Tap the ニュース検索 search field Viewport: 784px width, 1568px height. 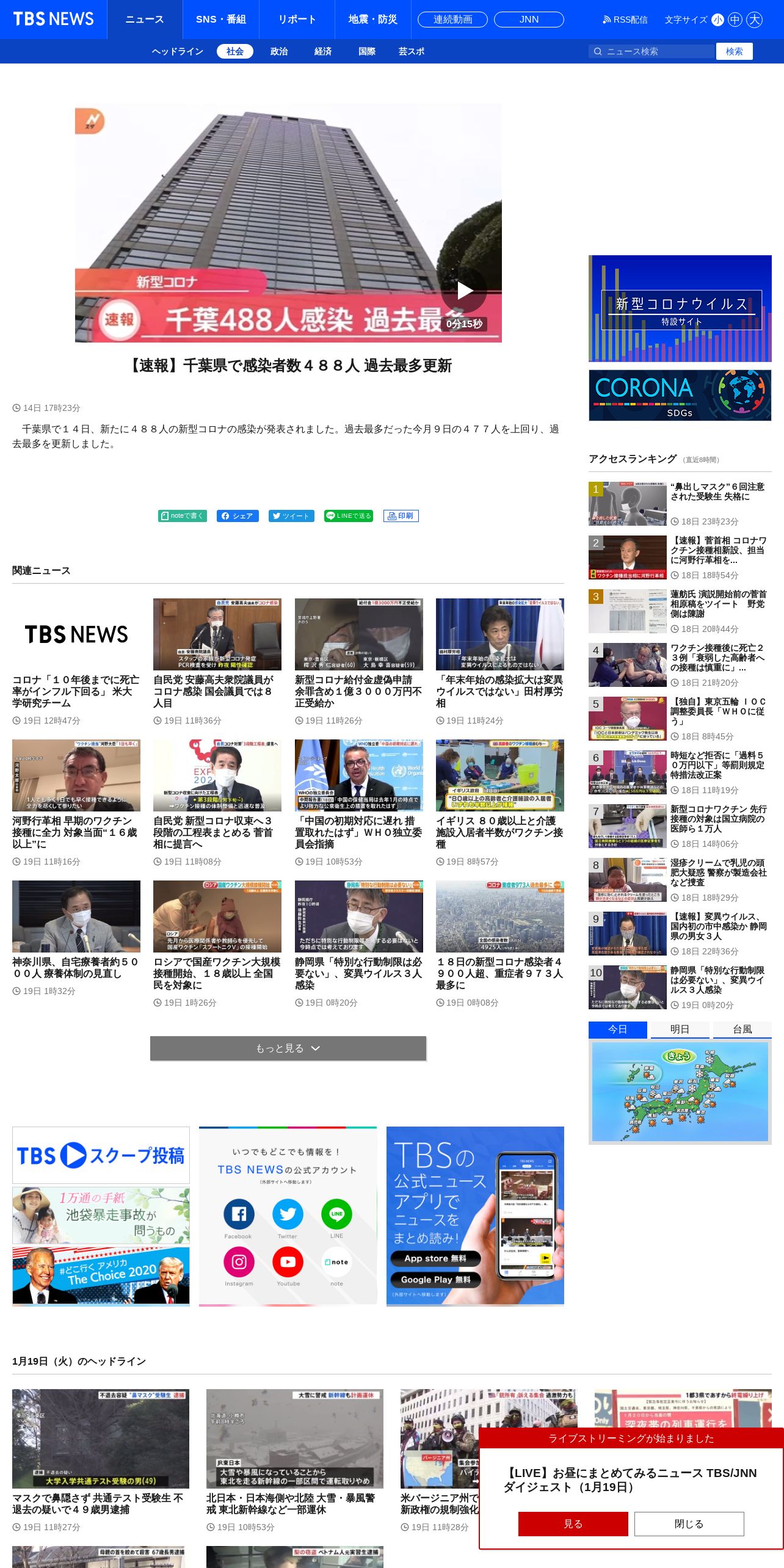[x=652, y=51]
